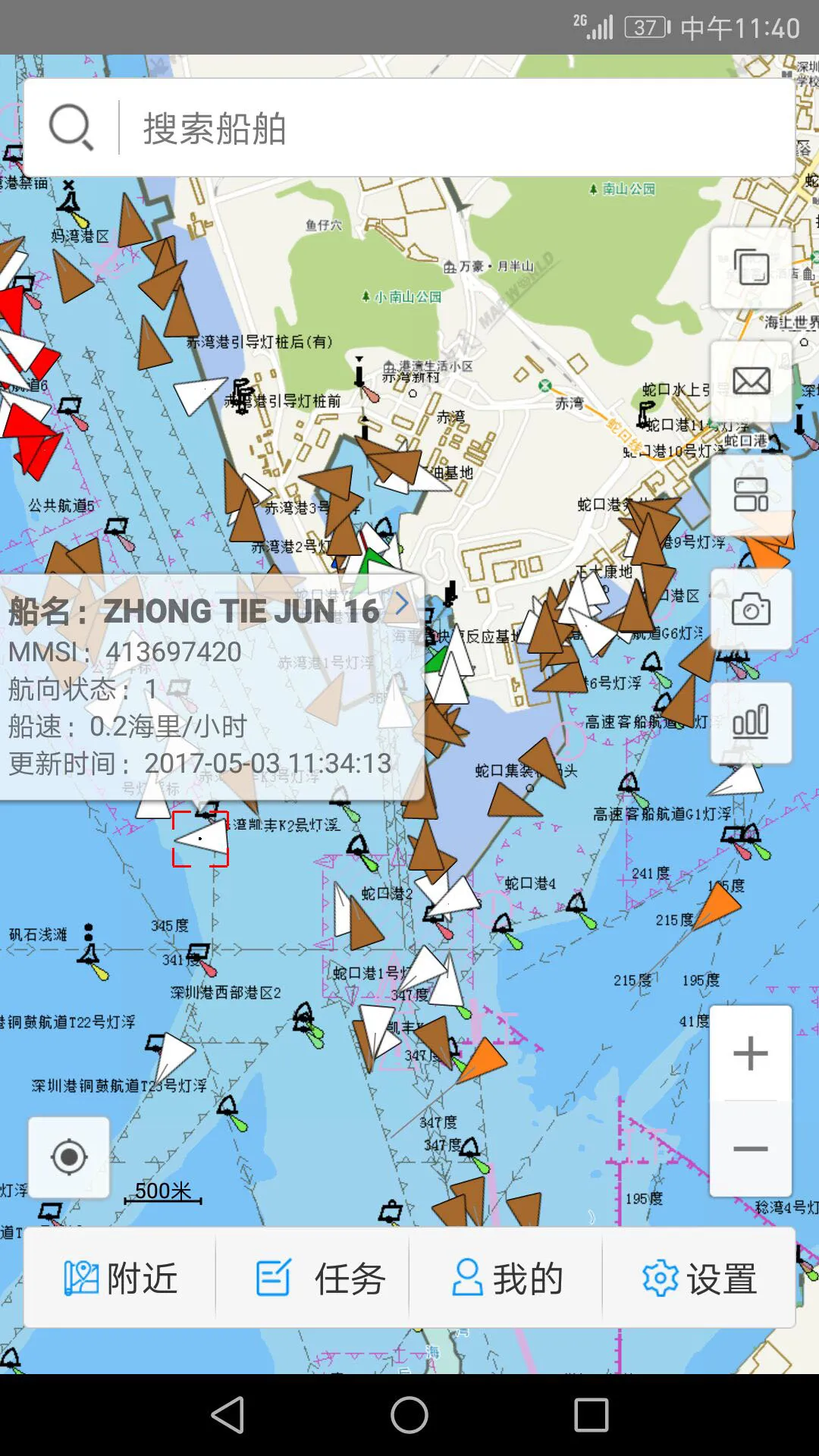Center map on my location
This screenshot has width=819, height=1456.
pyautogui.click(x=69, y=1157)
